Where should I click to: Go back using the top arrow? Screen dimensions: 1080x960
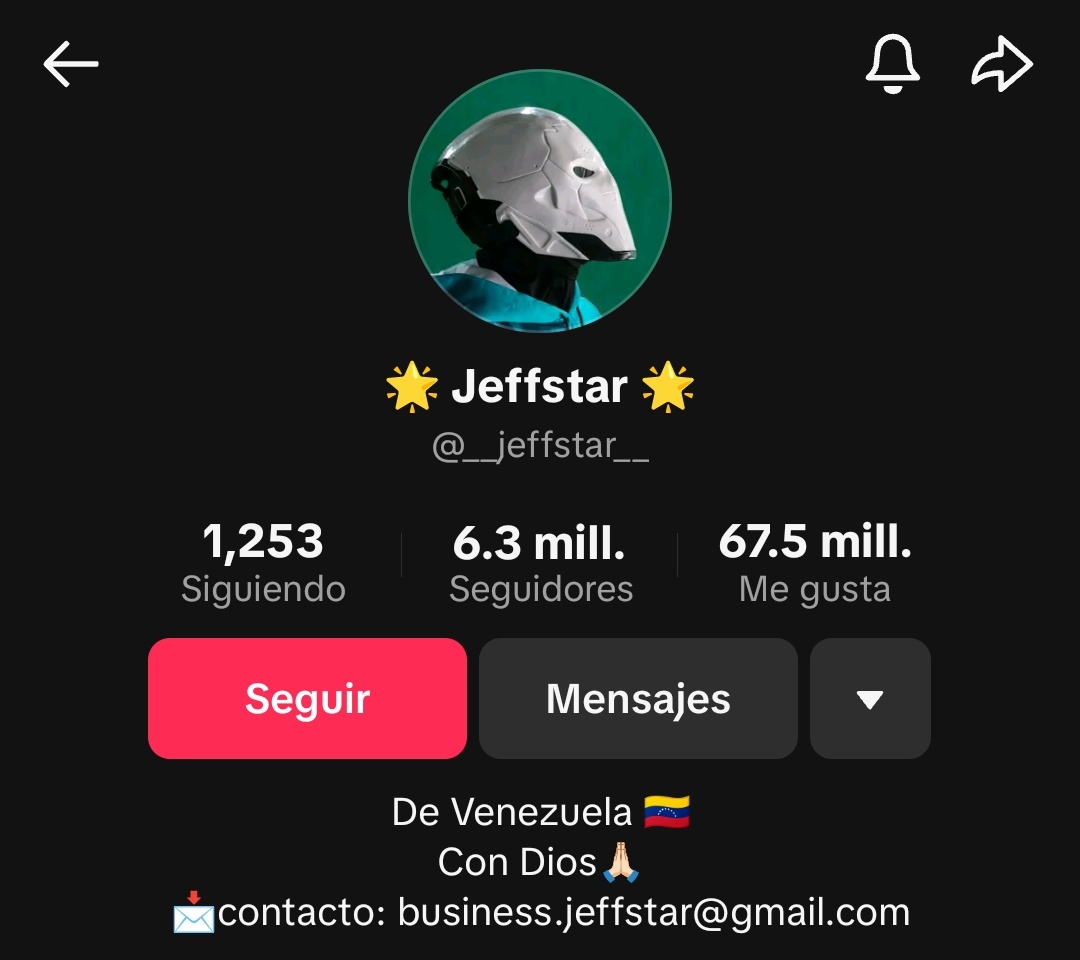click(x=71, y=66)
